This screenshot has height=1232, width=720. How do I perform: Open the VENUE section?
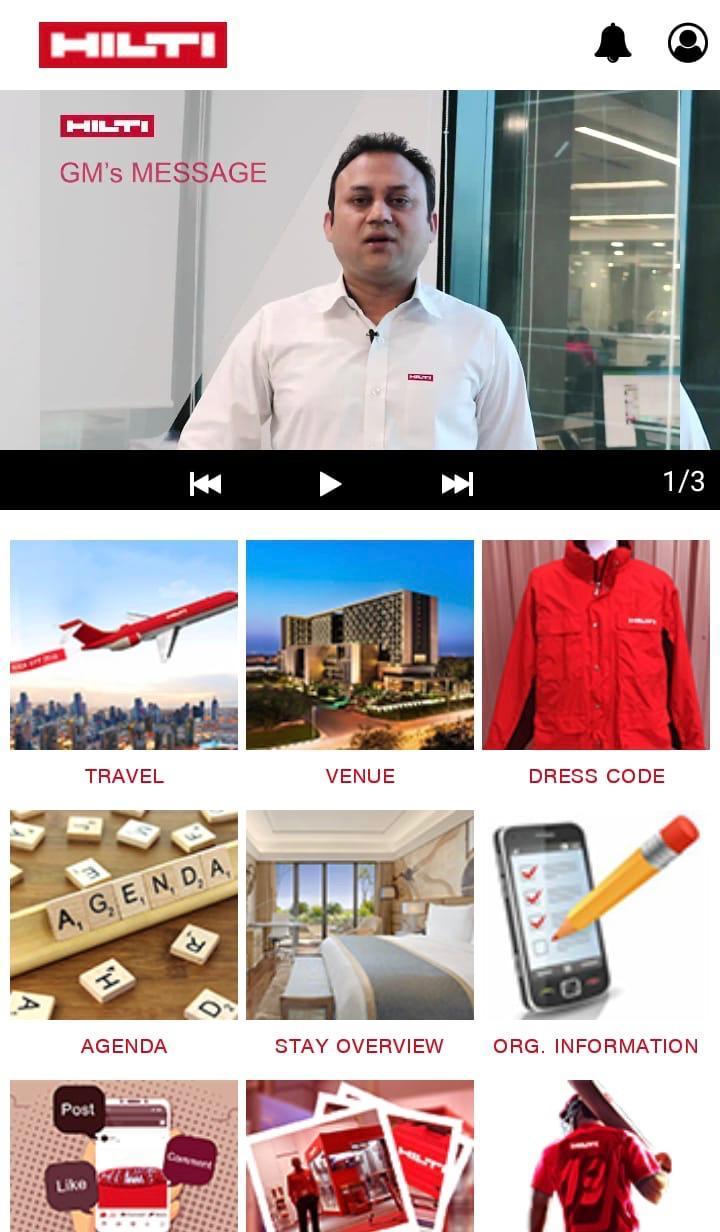click(359, 775)
